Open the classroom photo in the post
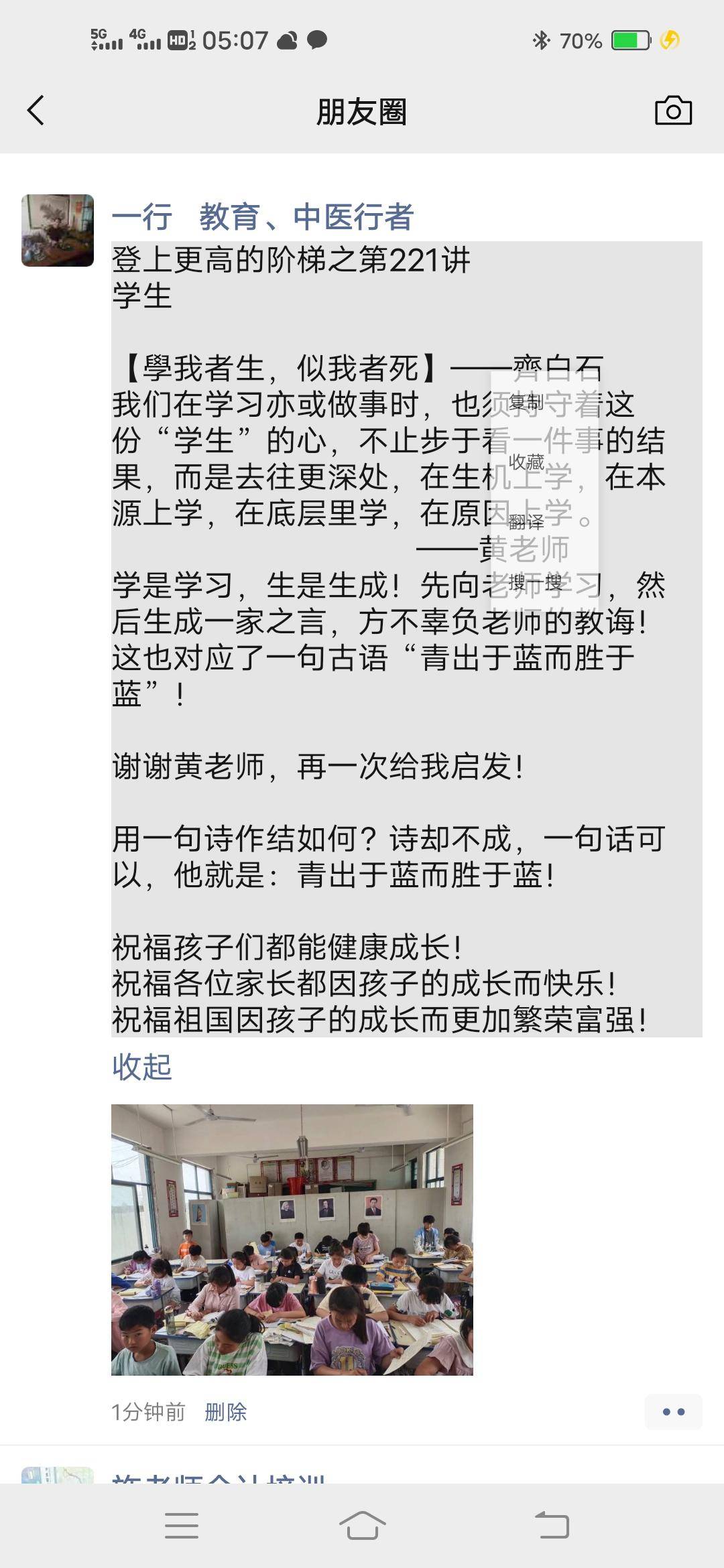The height and width of the screenshot is (1568, 724). coord(292,1240)
